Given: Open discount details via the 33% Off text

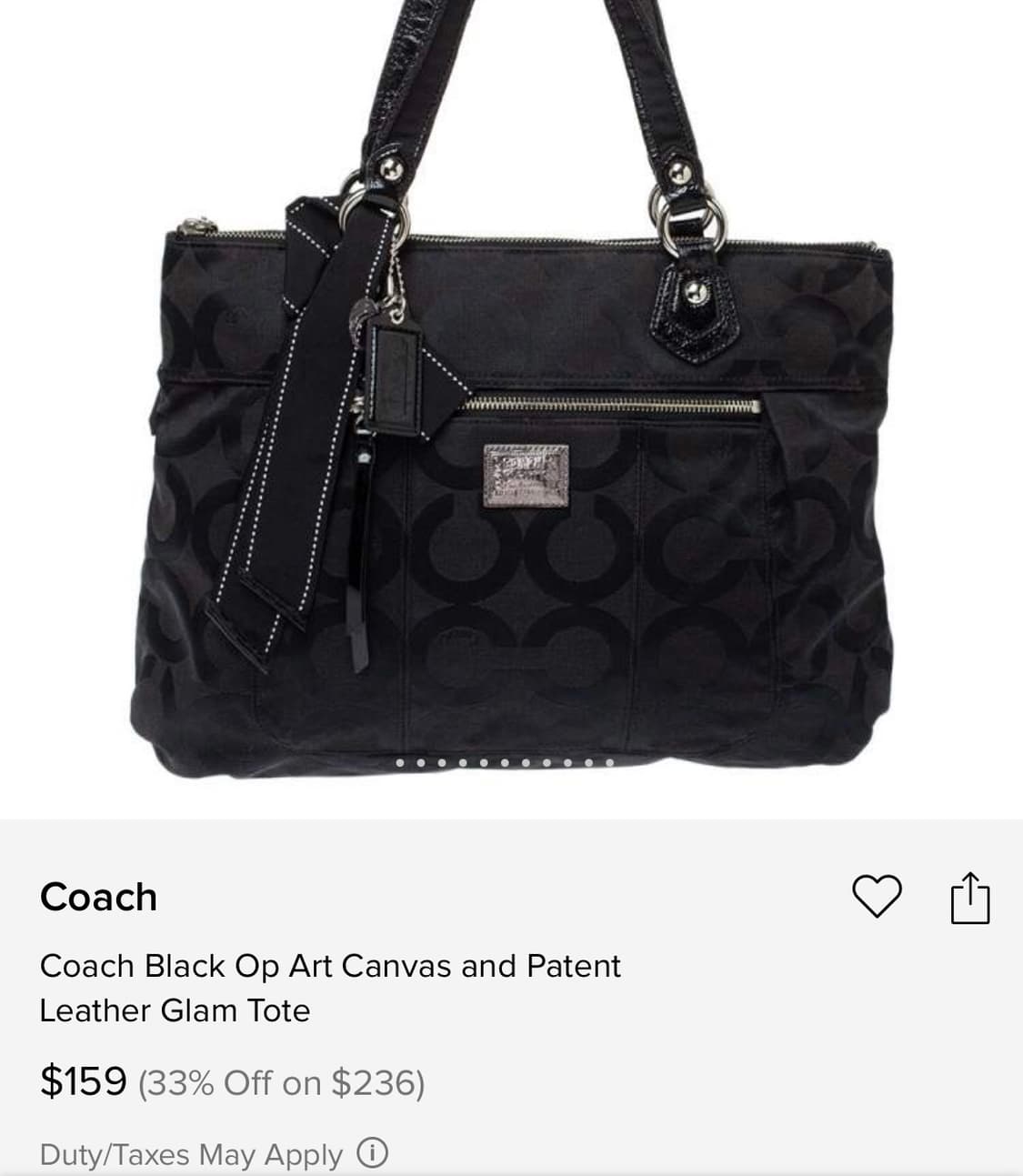Looking at the screenshot, I should tap(283, 1082).
